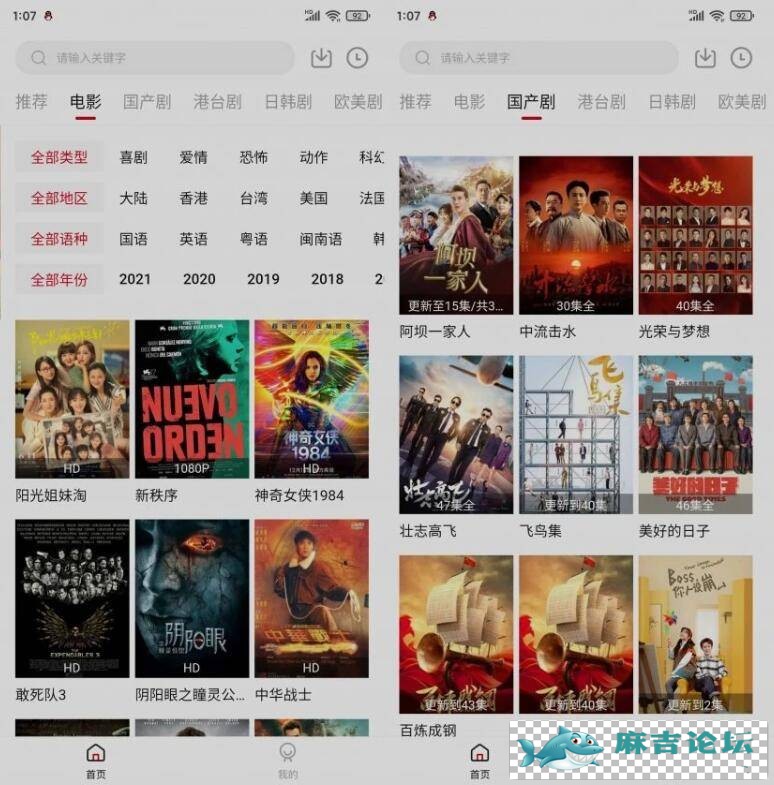Open the movie 中华战士
This screenshot has height=785, width=774.
(311, 598)
